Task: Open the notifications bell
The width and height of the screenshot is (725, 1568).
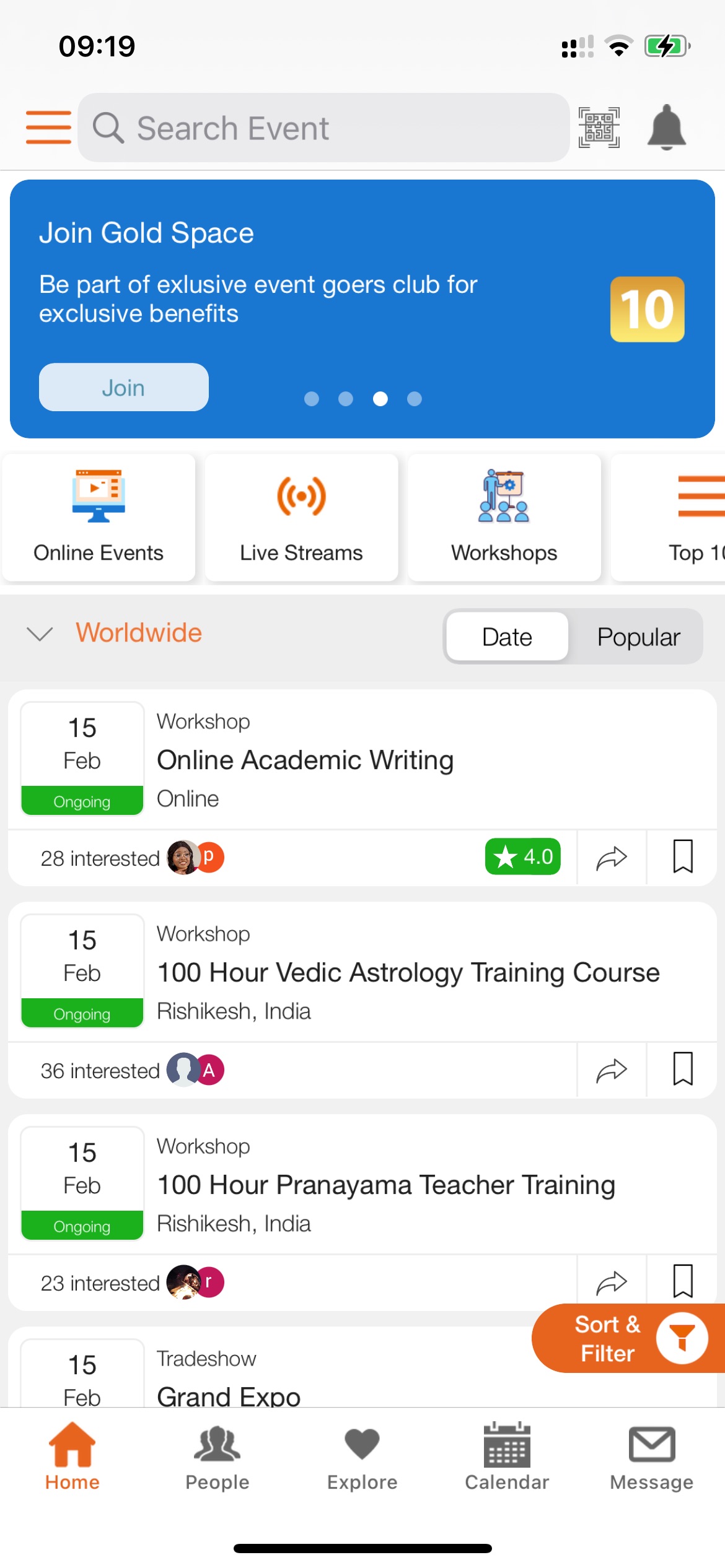Action: [x=667, y=128]
